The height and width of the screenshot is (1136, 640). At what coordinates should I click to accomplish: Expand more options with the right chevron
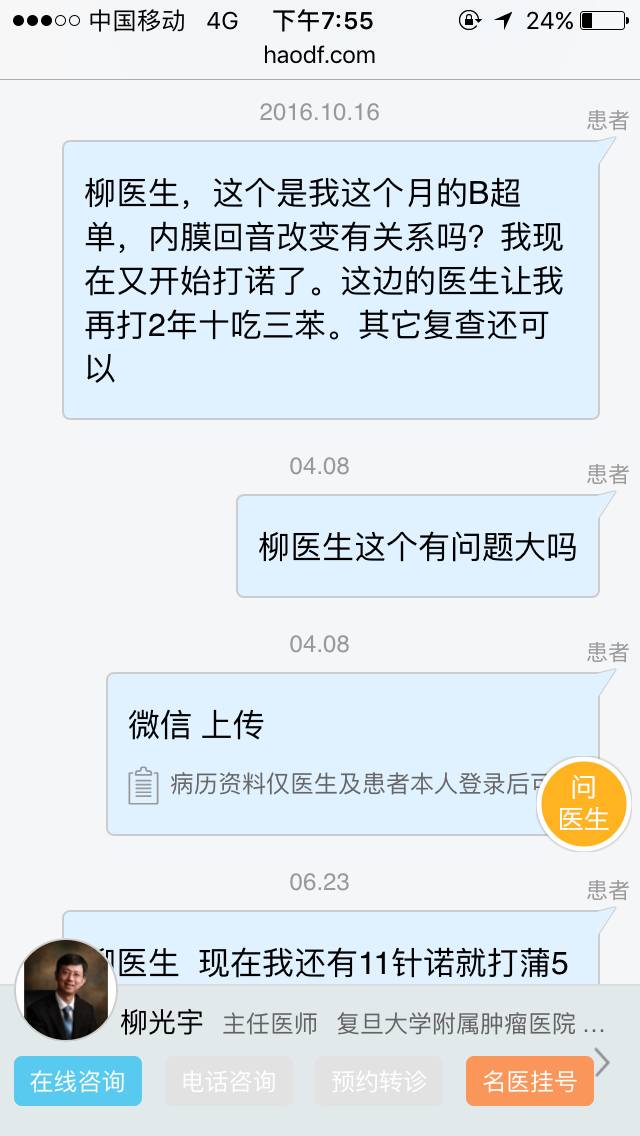[x=602, y=1062]
